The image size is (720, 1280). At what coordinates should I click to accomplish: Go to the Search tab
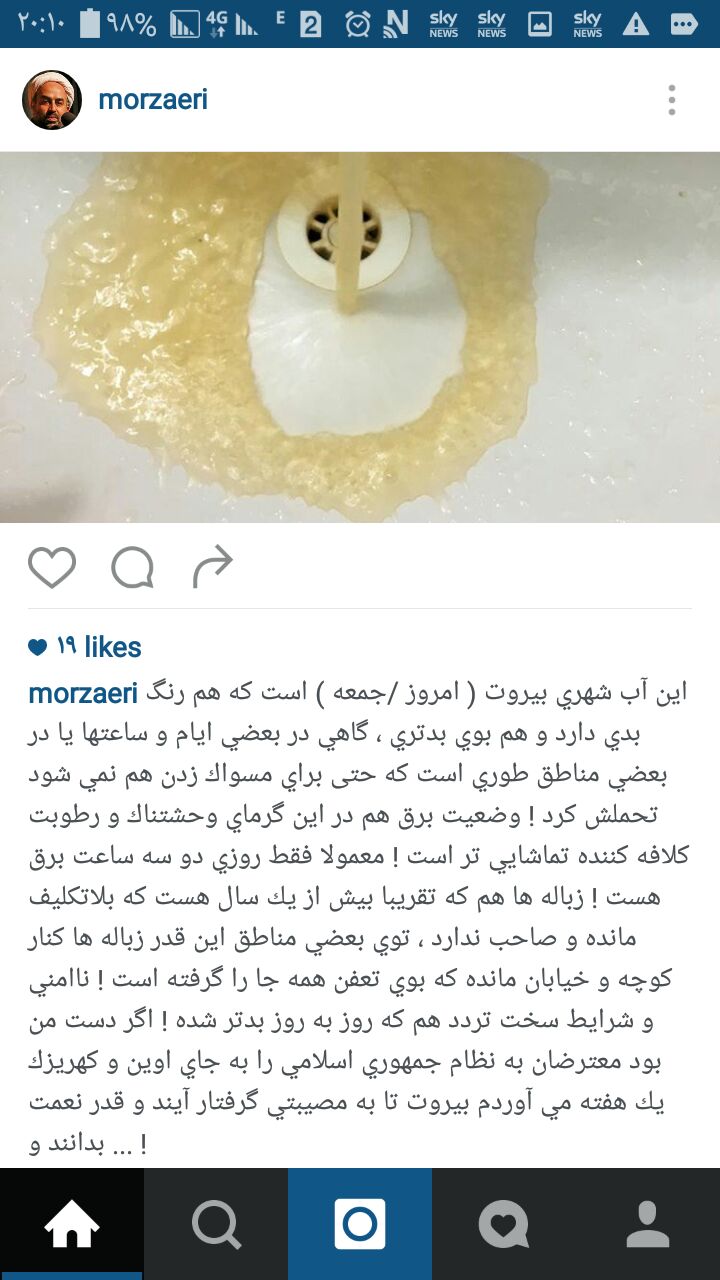point(216,1224)
